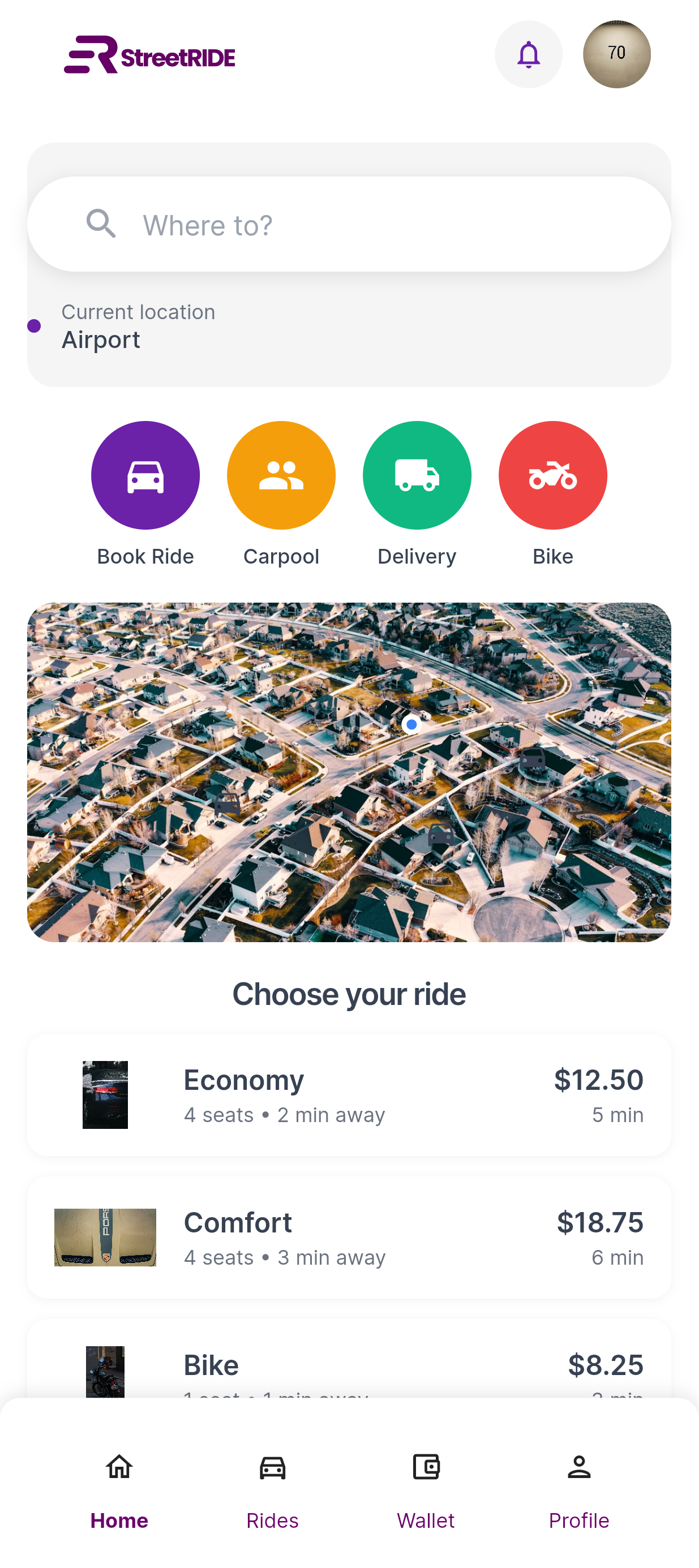
Task: Open the Profile person icon
Action: [579, 1466]
